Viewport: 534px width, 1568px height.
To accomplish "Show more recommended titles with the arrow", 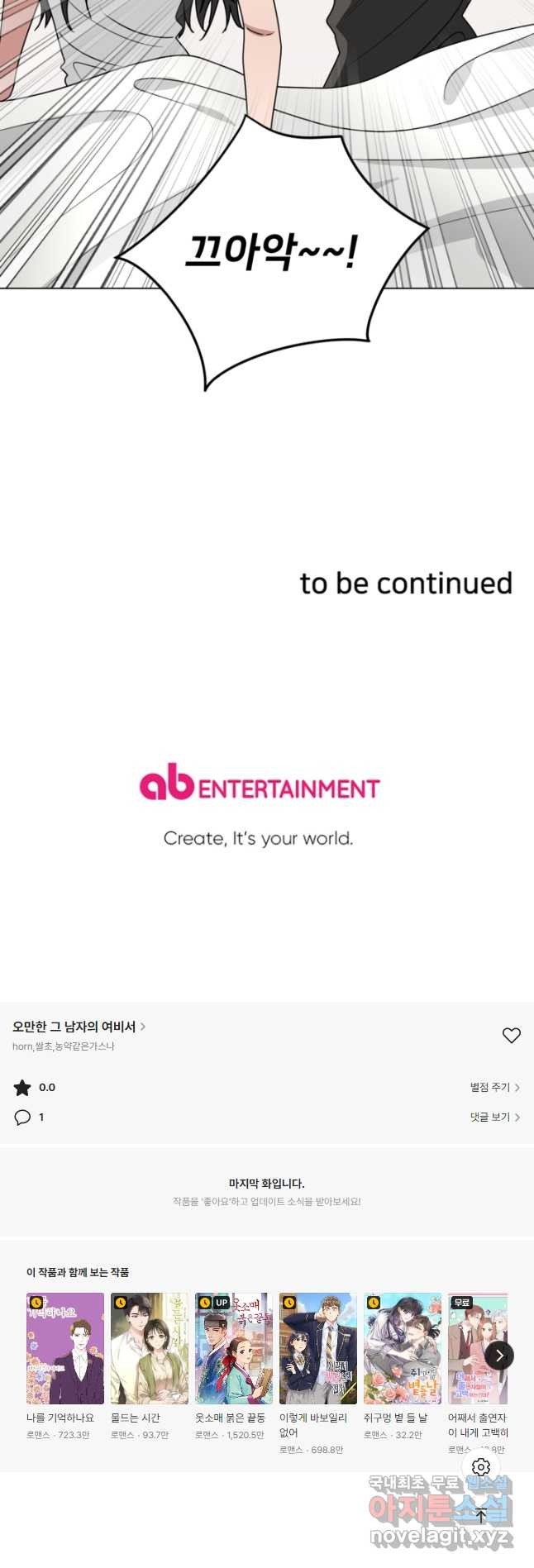I will (x=499, y=1356).
